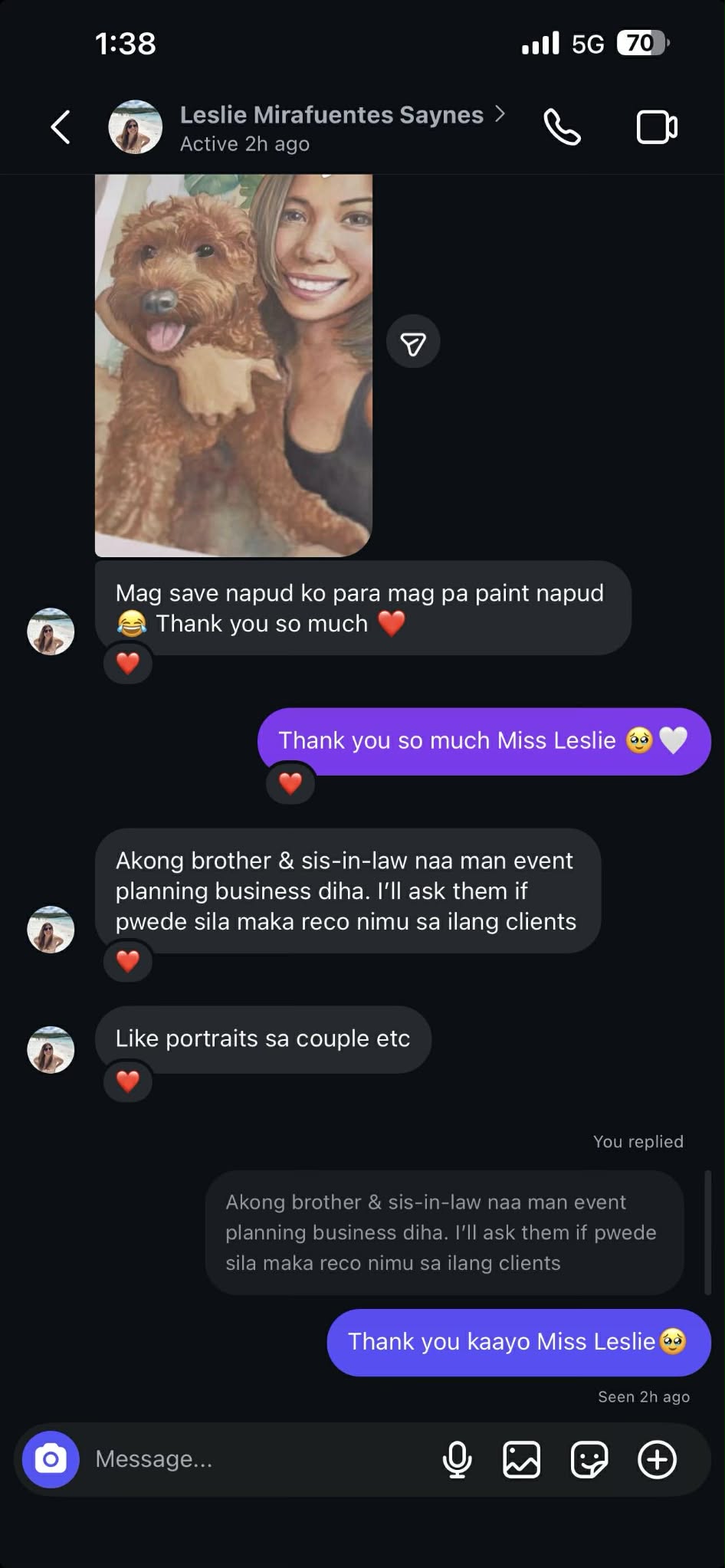Open more options with the plus icon
The height and width of the screenshot is (1568, 725).
[657, 1459]
